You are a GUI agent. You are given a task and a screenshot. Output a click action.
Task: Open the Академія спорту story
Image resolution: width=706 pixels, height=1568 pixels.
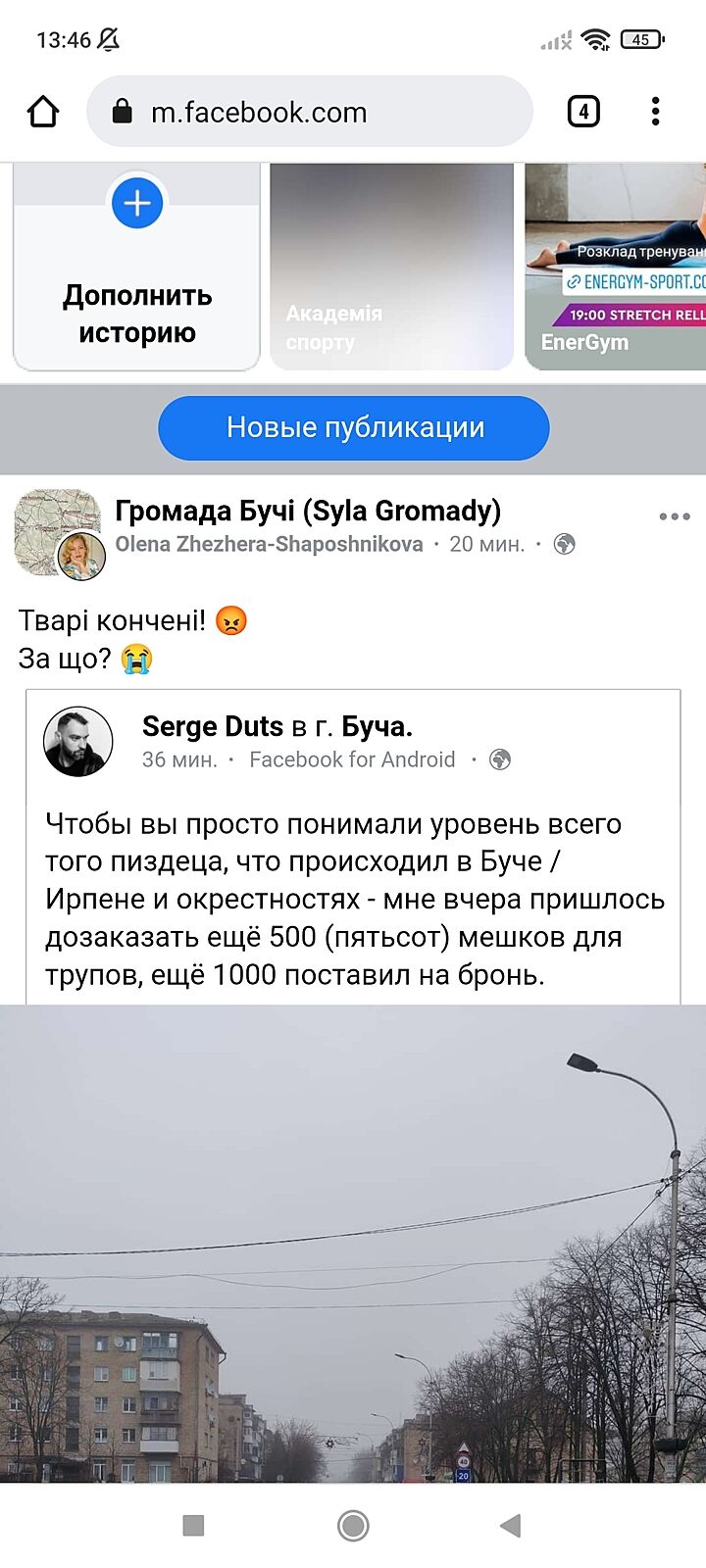[x=391, y=267]
